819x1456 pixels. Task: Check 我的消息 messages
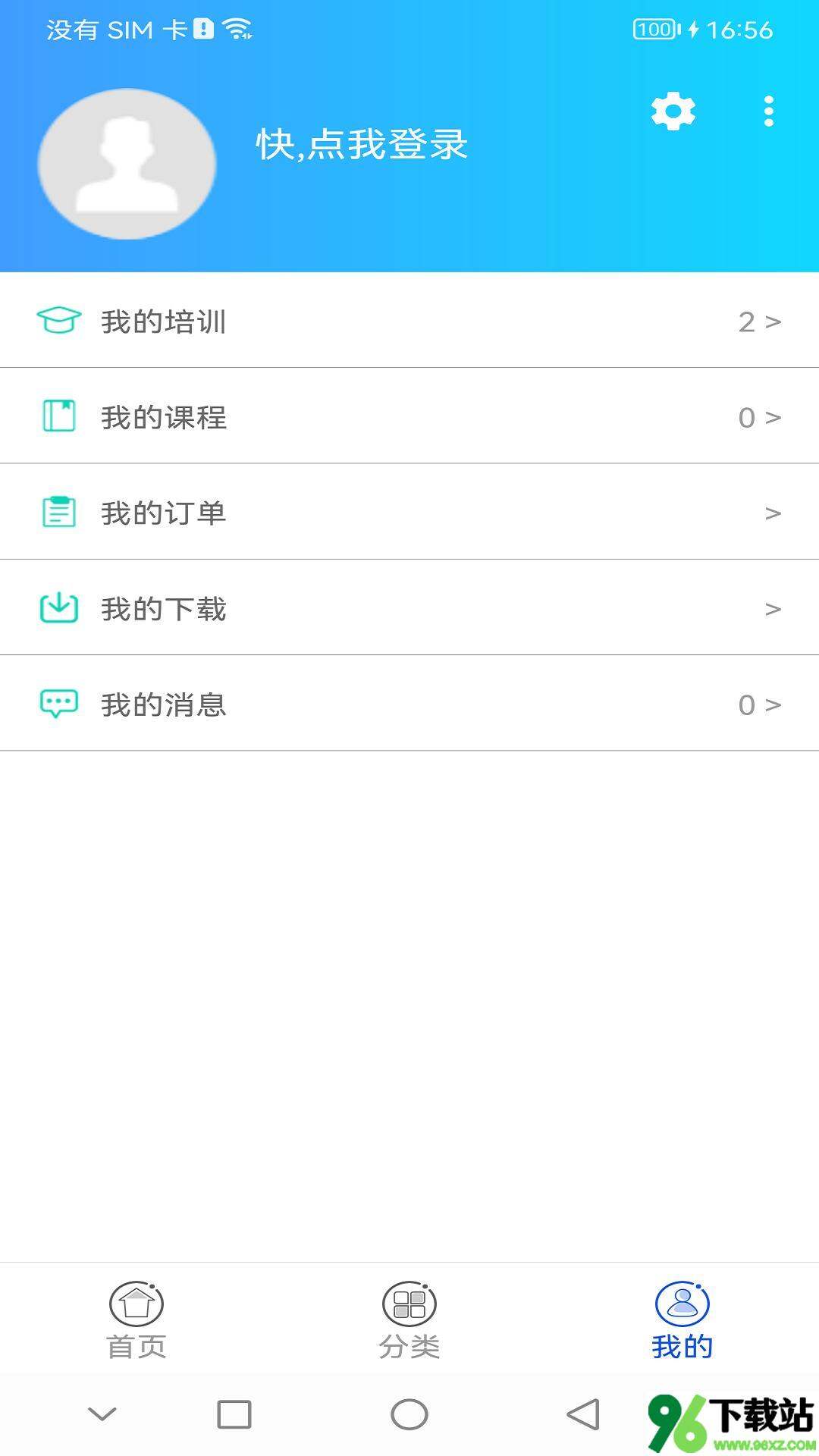coord(409,704)
